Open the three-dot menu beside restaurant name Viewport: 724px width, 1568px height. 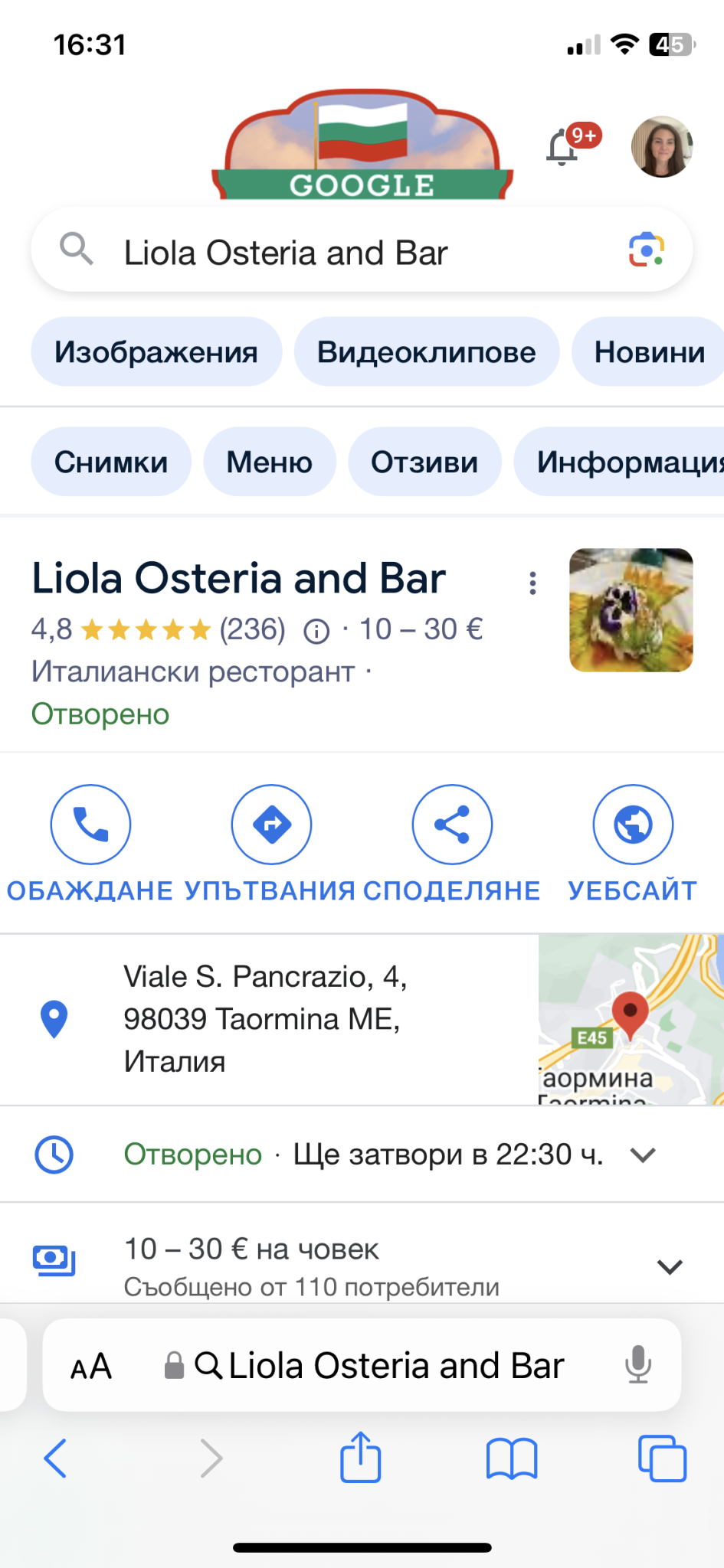tap(532, 583)
